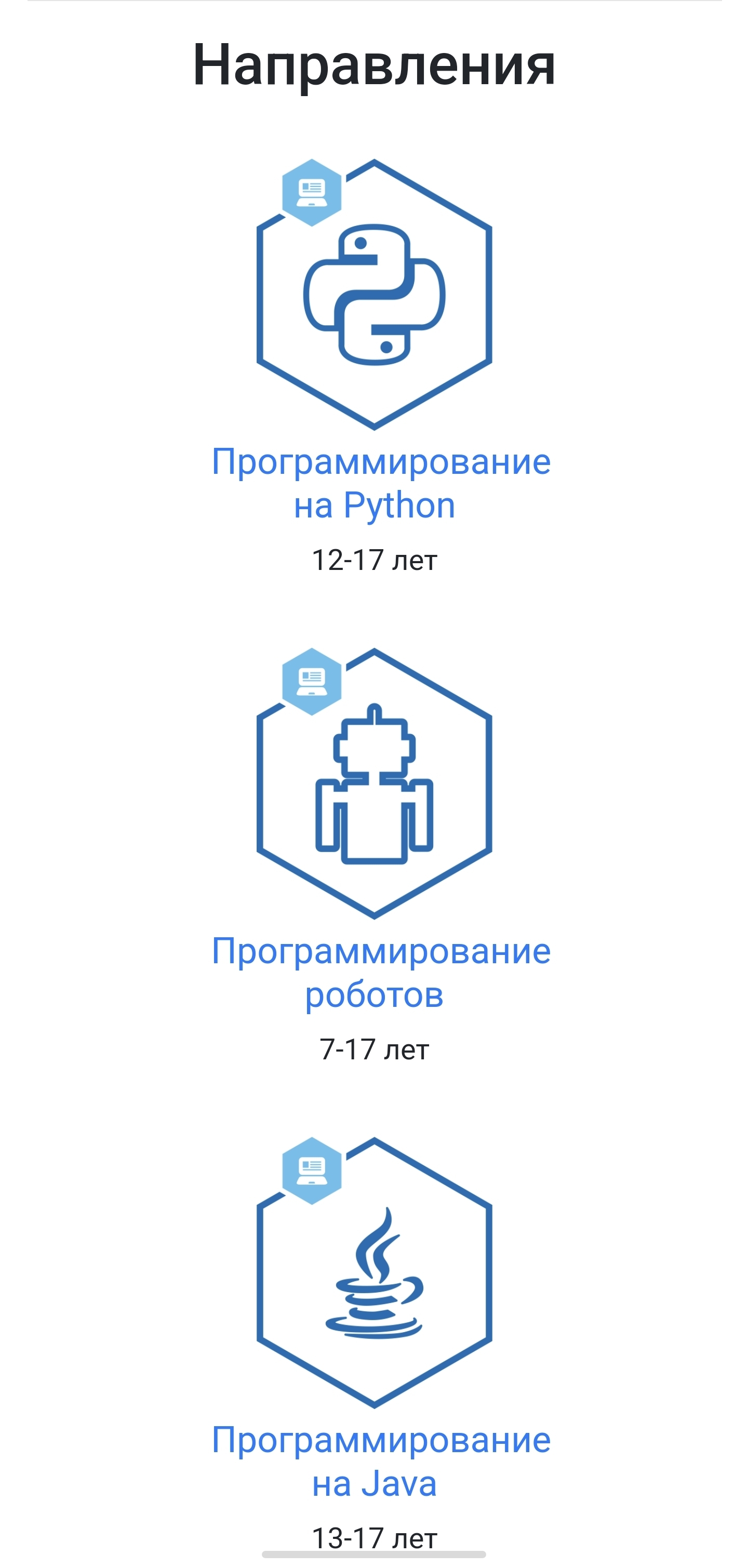
Task: Tap the Java hexagon course image
Action: 375,1273
